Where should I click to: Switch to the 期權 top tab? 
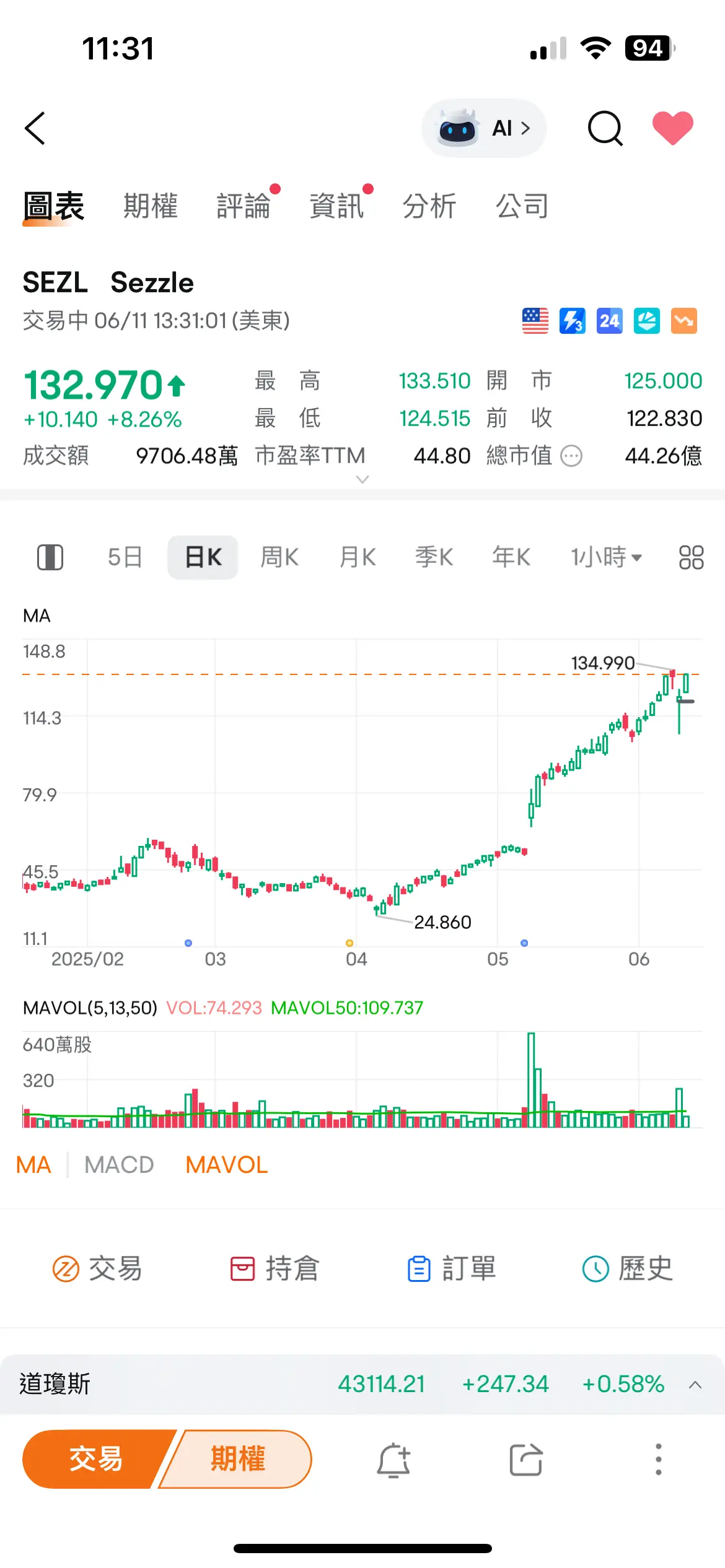click(x=151, y=206)
